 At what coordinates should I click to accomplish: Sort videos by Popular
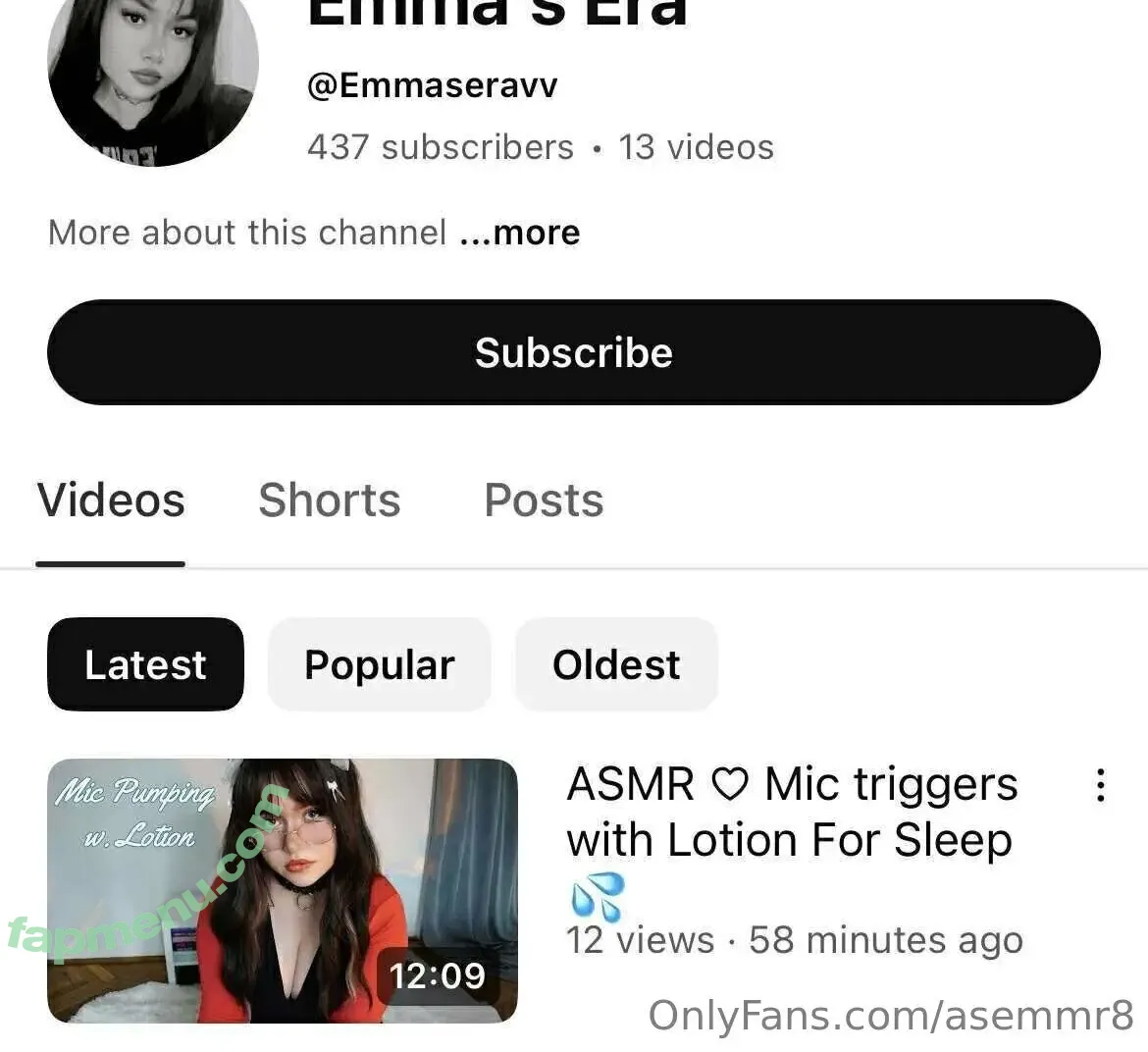379,664
